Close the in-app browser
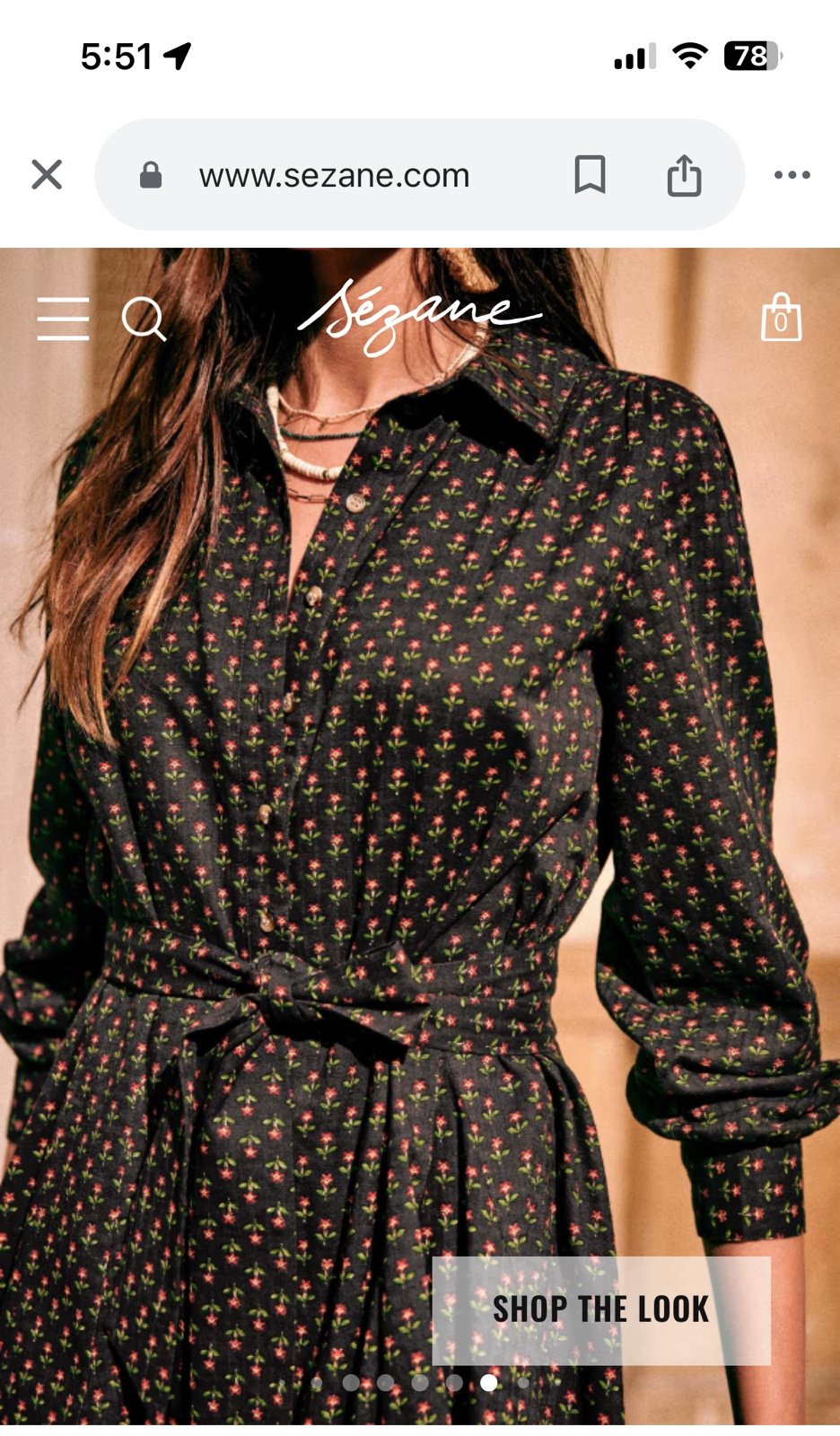 click(x=47, y=174)
